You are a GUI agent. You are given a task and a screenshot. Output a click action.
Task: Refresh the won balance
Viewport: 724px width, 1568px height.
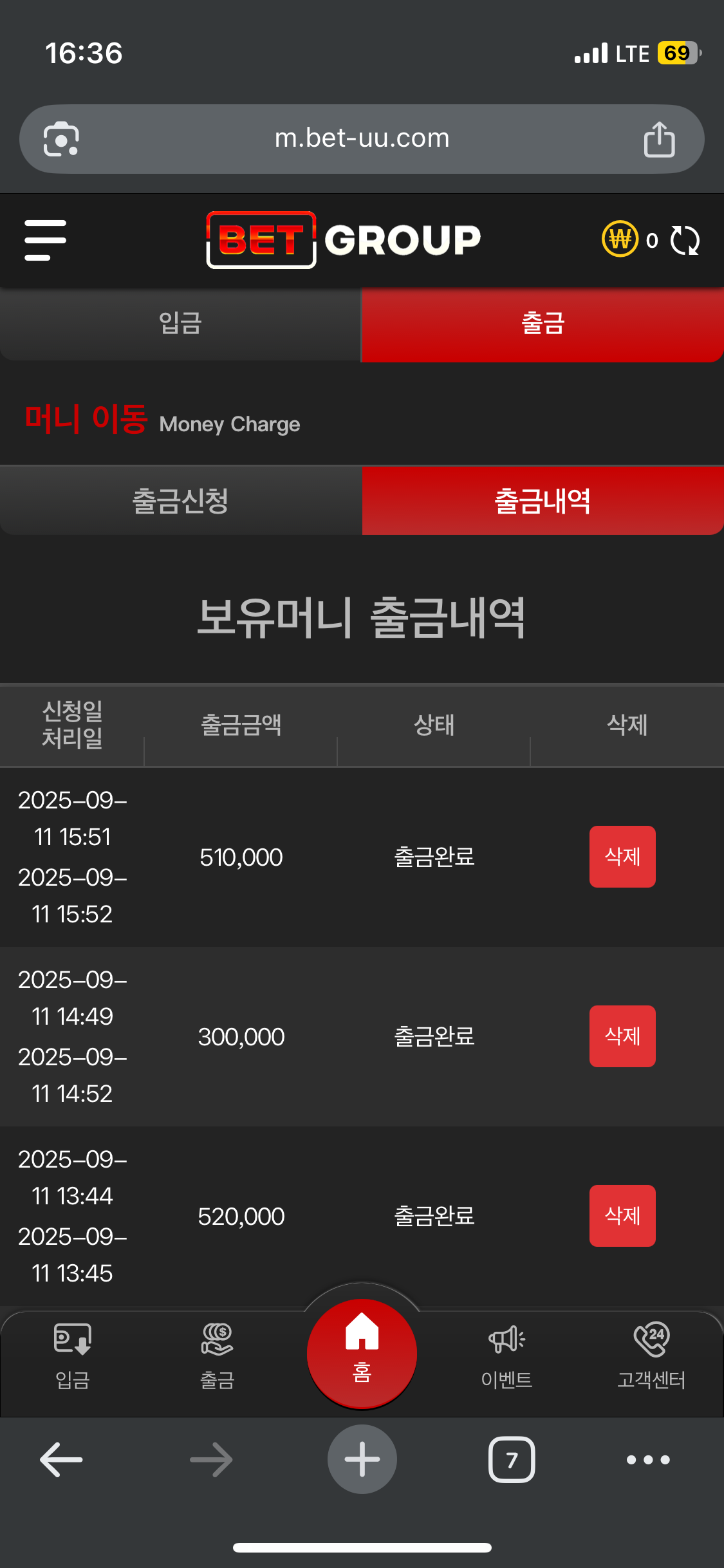click(x=685, y=240)
